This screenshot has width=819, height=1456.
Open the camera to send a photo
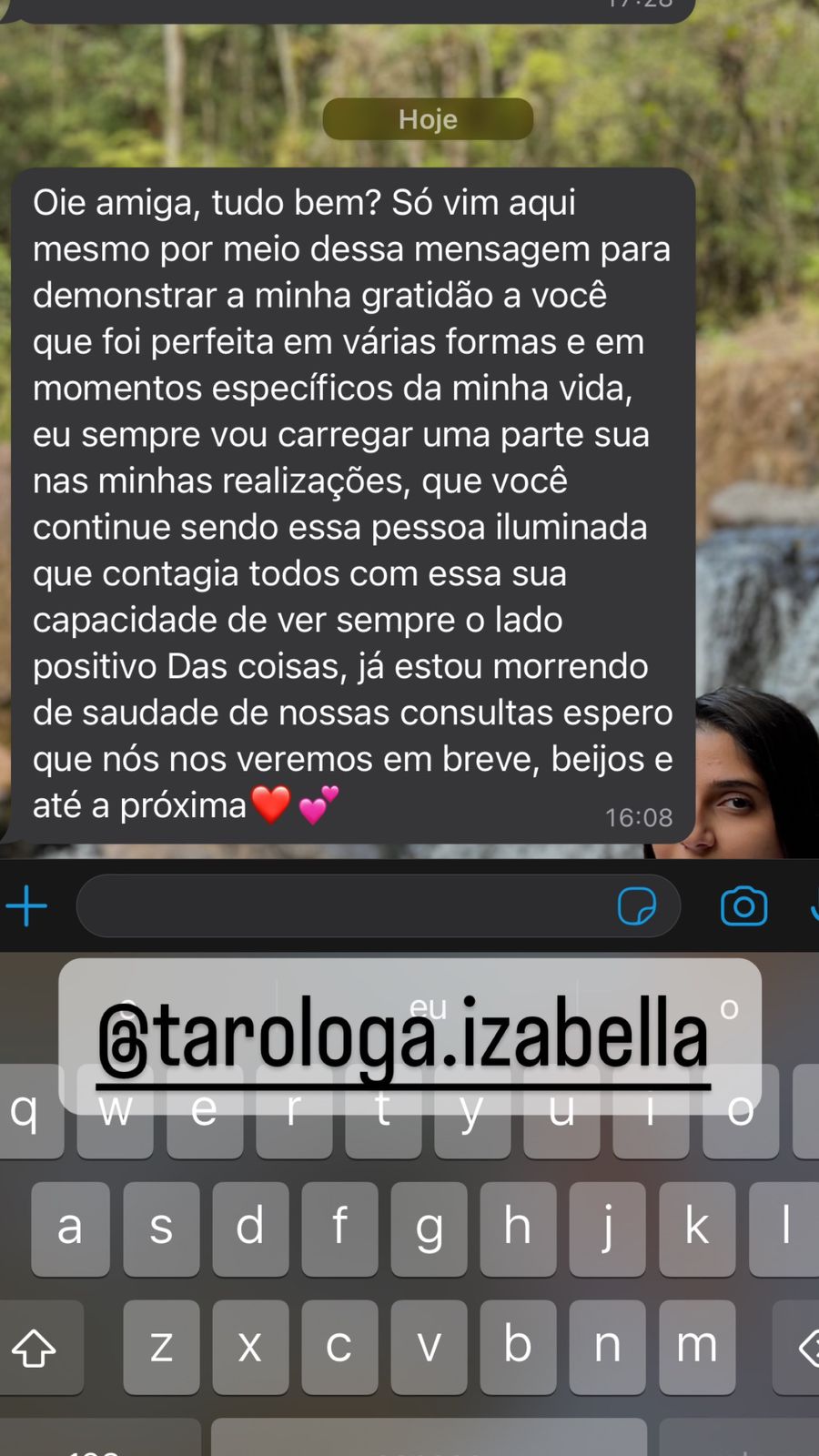point(743,906)
